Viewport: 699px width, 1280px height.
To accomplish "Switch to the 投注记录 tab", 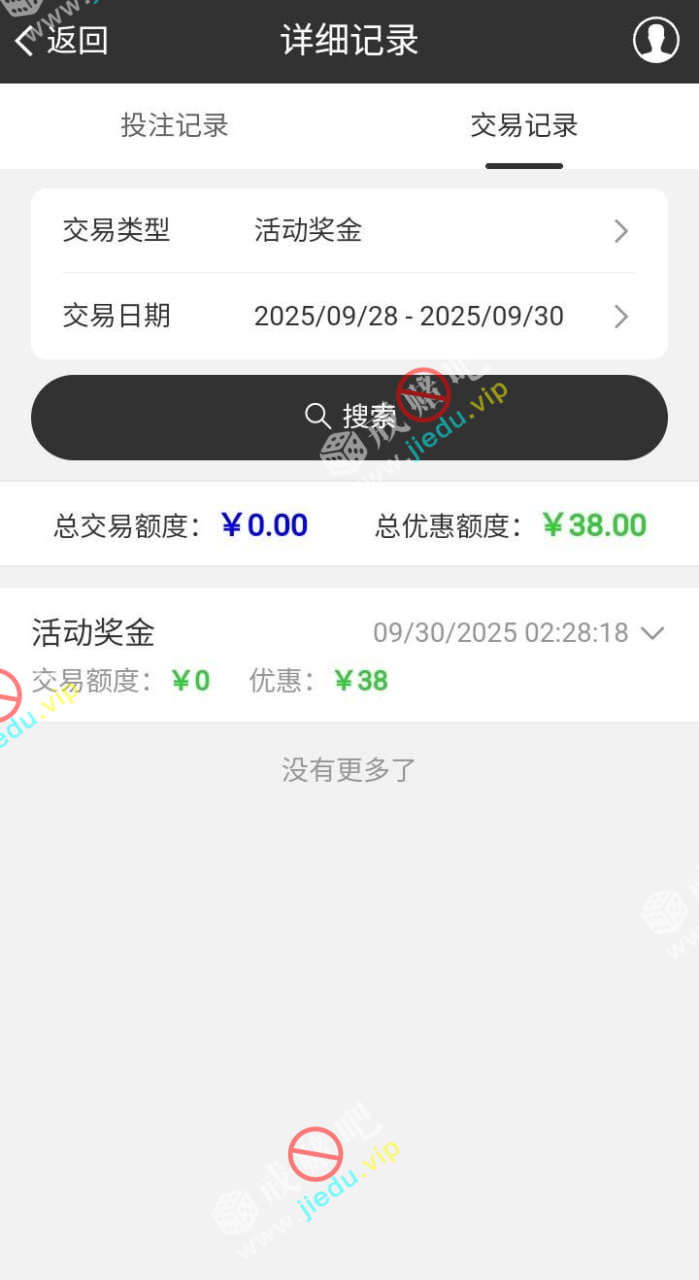I will (x=175, y=126).
